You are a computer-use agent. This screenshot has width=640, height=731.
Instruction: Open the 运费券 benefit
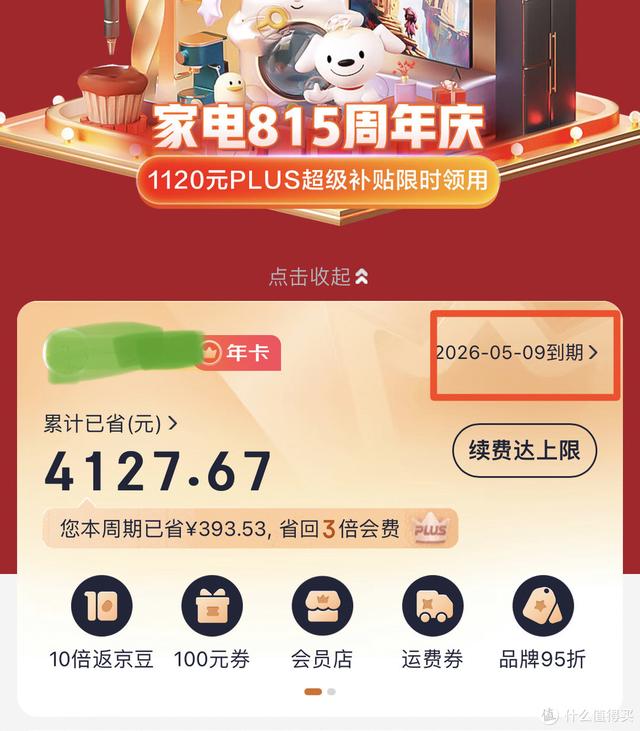point(432,621)
